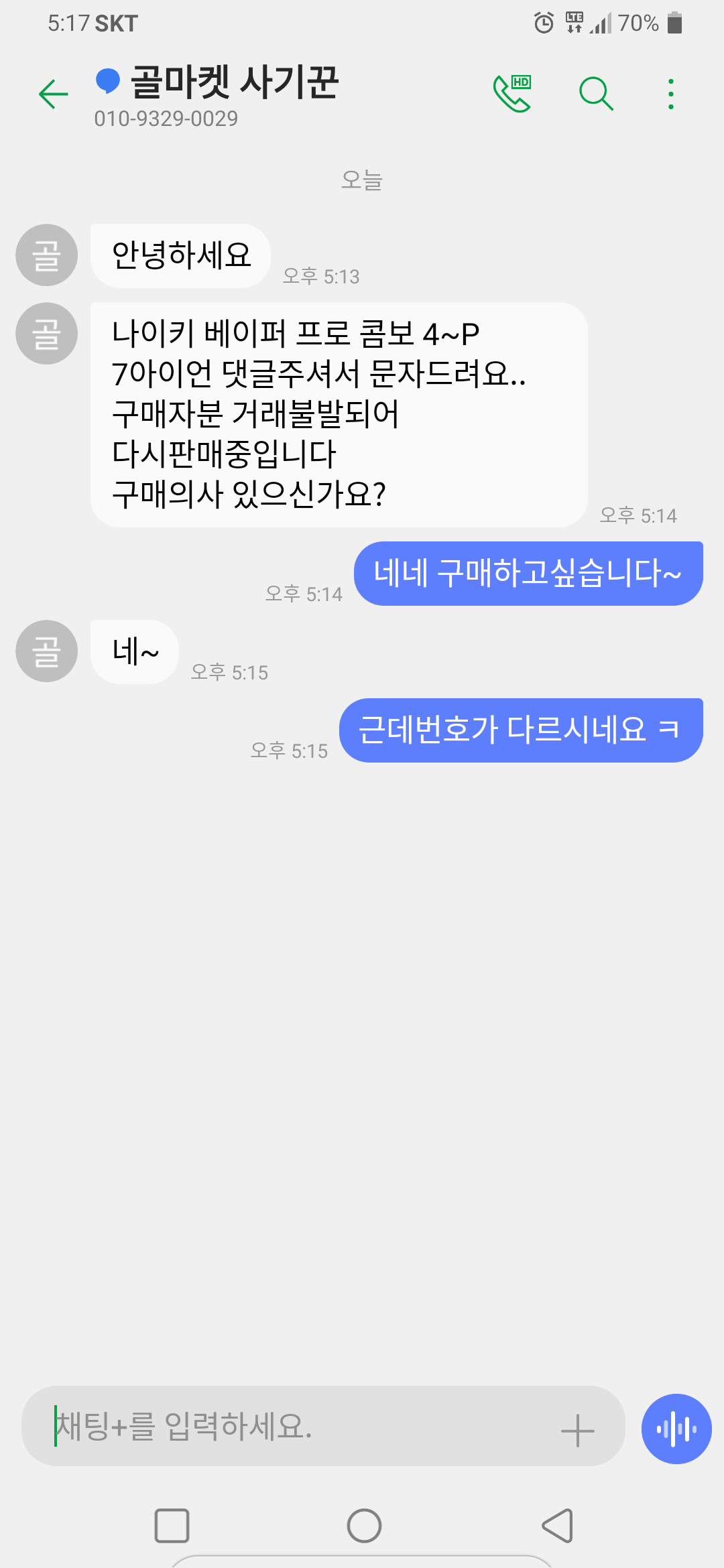Open the overflow menu
The height and width of the screenshot is (1568, 724).
670,94
